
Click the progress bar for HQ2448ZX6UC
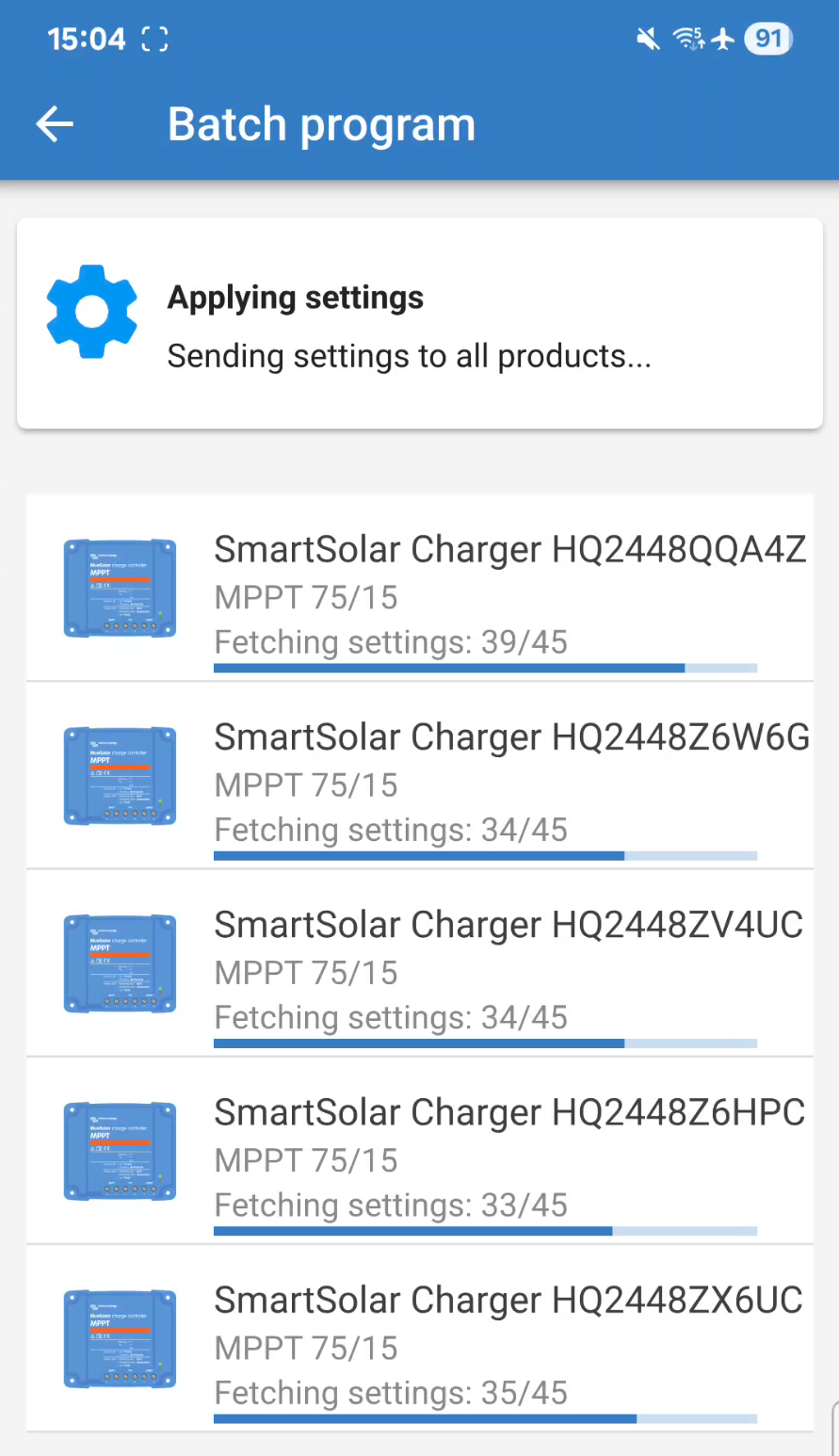485,1419
